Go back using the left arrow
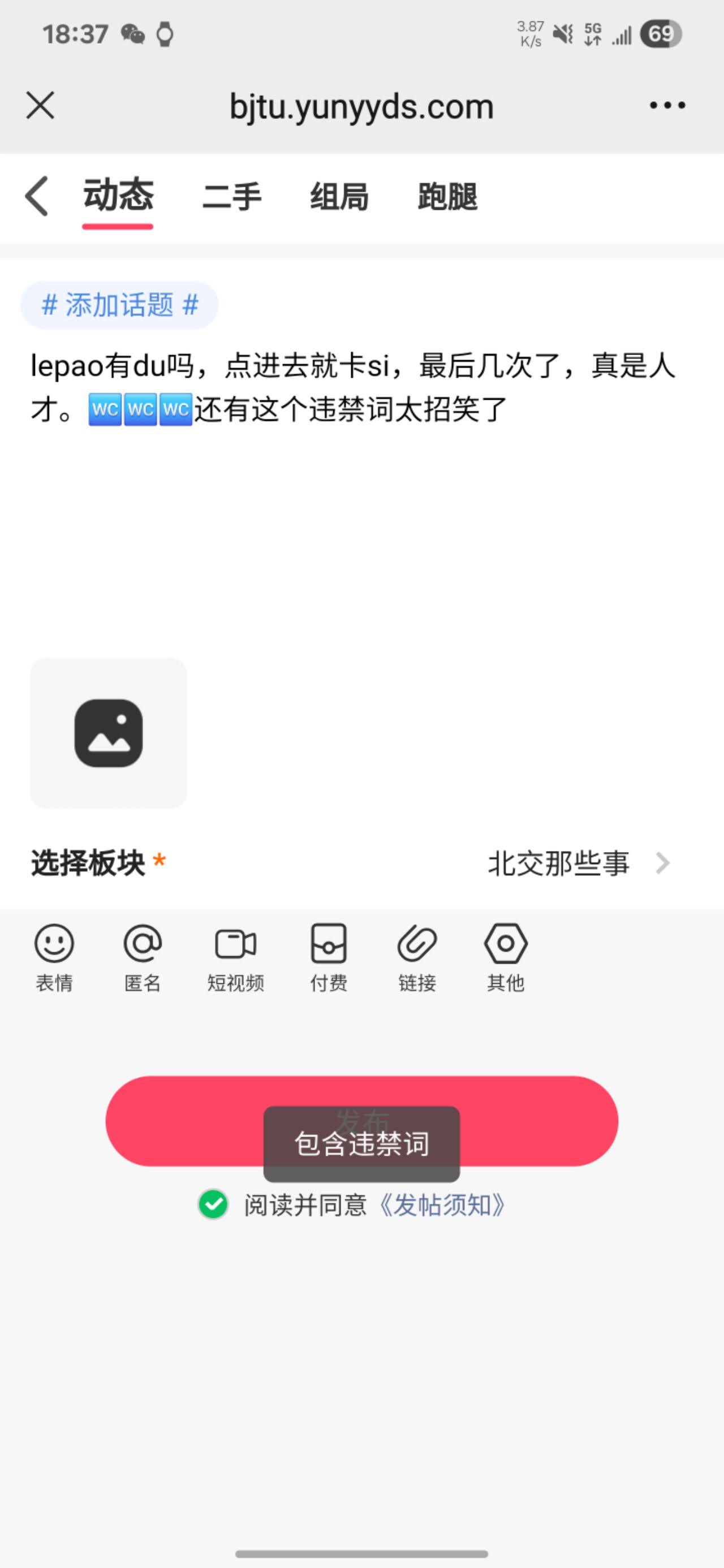This screenshot has width=724, height=1568. tap(37, 196)
